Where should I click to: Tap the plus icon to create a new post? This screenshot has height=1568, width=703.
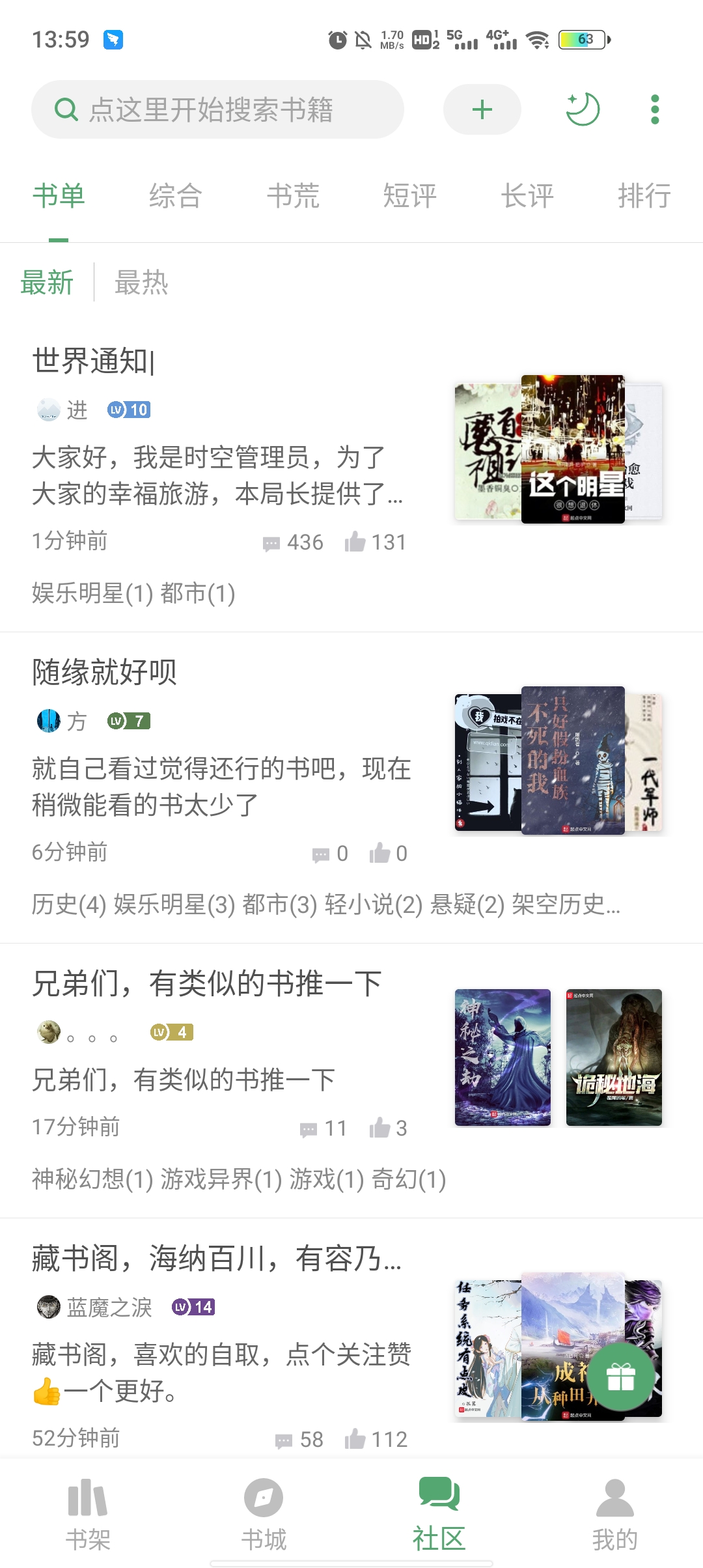[481, 109]
